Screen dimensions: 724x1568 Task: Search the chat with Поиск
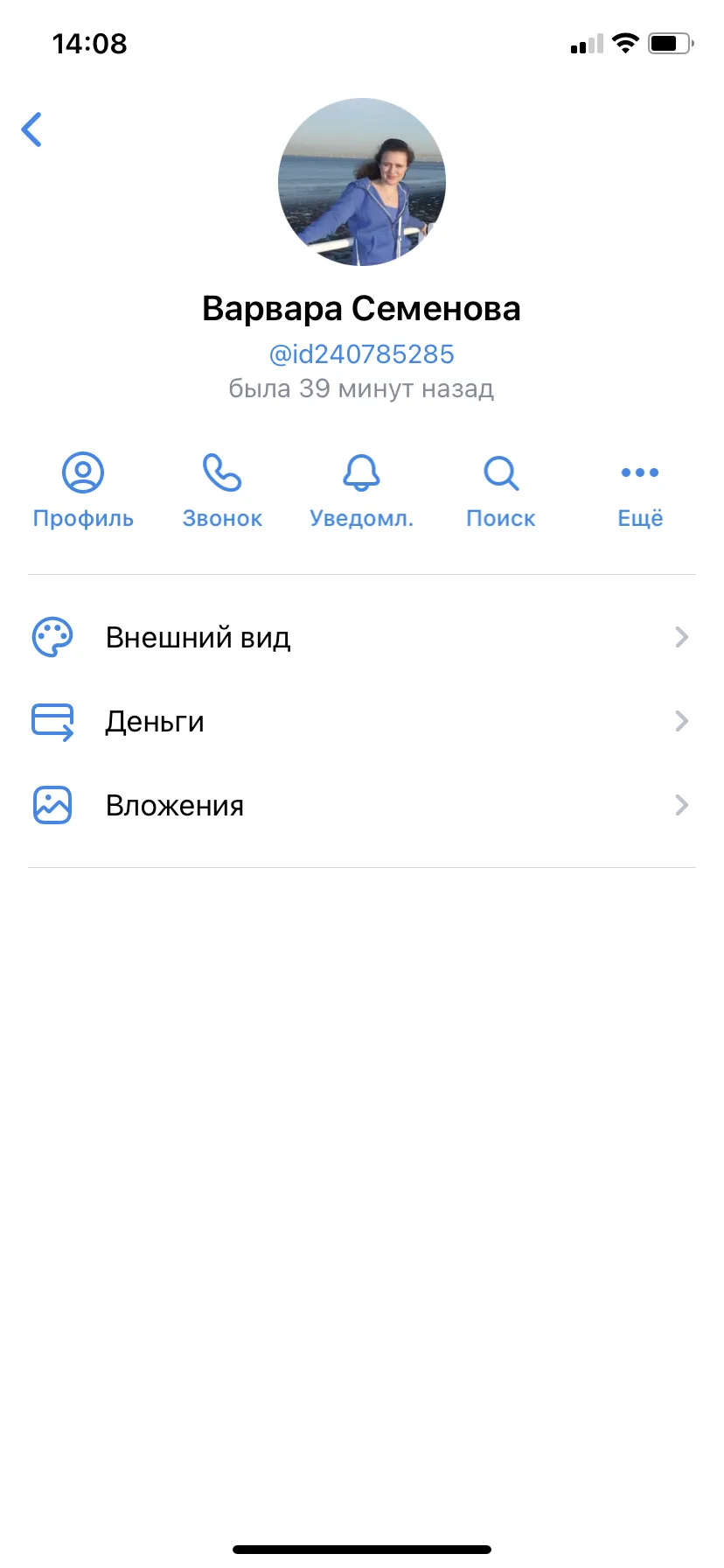[x=501, y=491]
